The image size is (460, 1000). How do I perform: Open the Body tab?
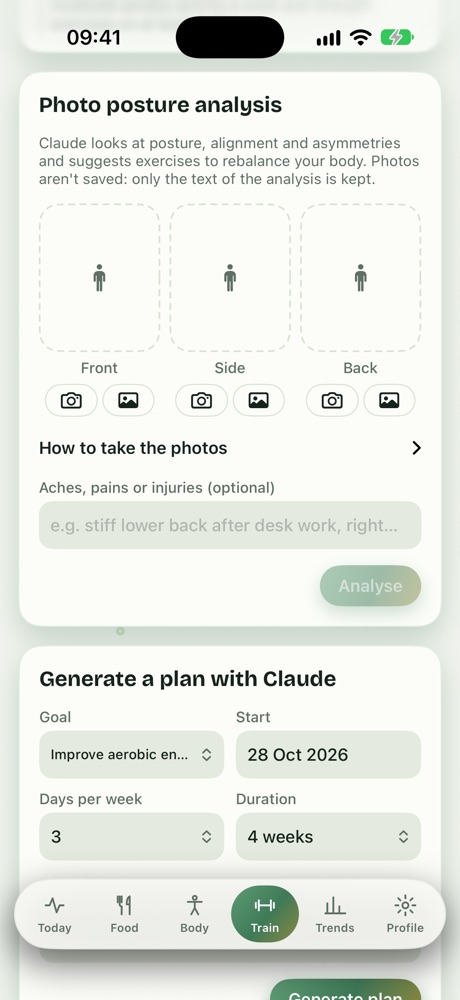click(195, 914)
